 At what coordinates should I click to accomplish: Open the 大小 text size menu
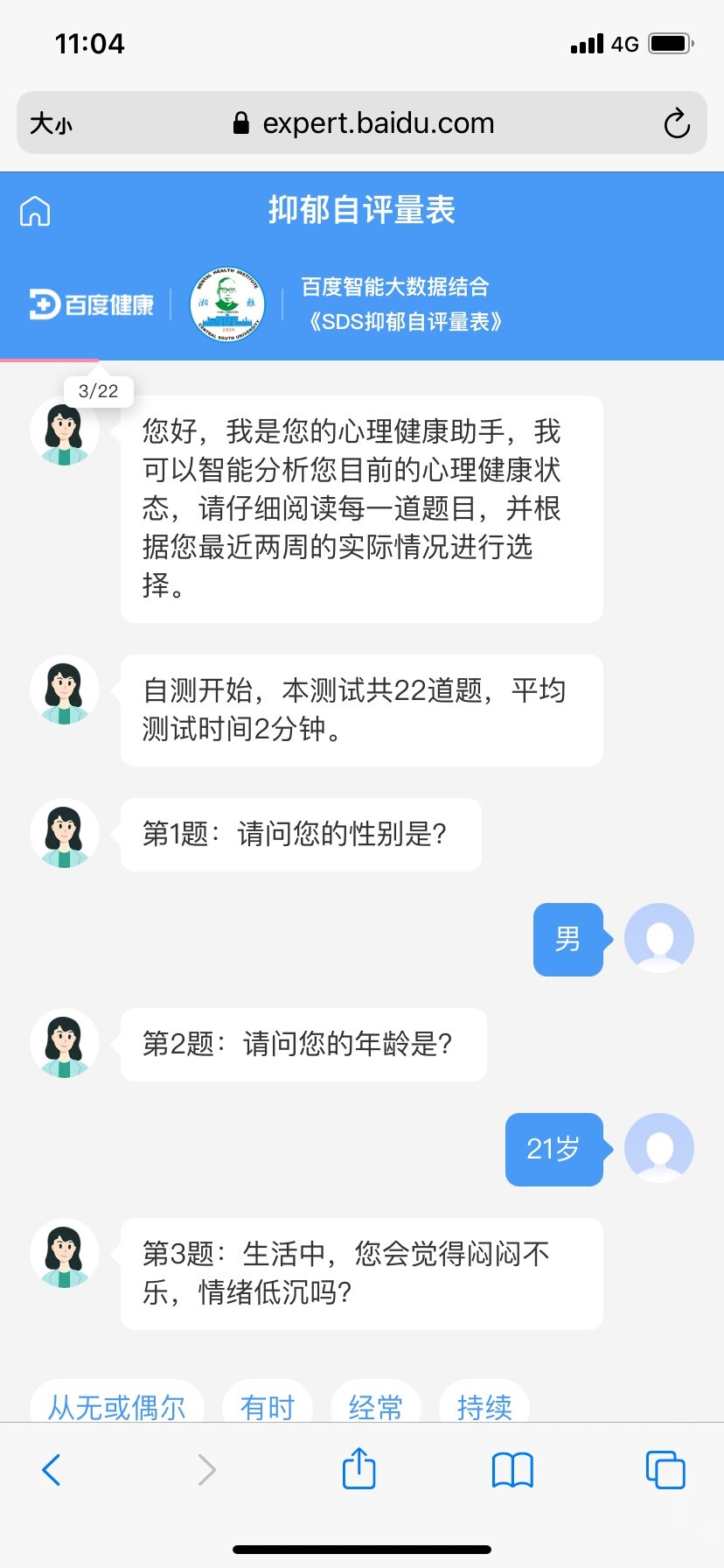51,123
